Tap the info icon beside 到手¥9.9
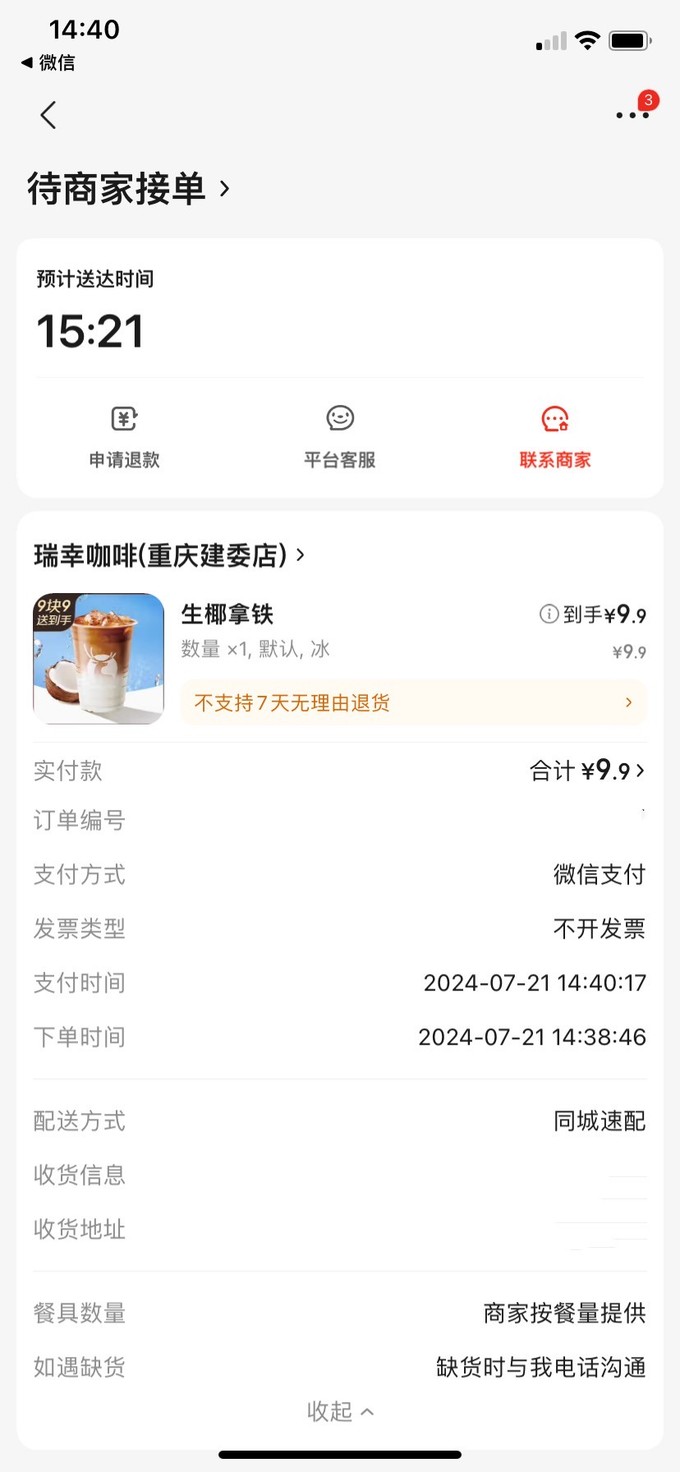Screen dimensions: 680x1472 (548, 614)
